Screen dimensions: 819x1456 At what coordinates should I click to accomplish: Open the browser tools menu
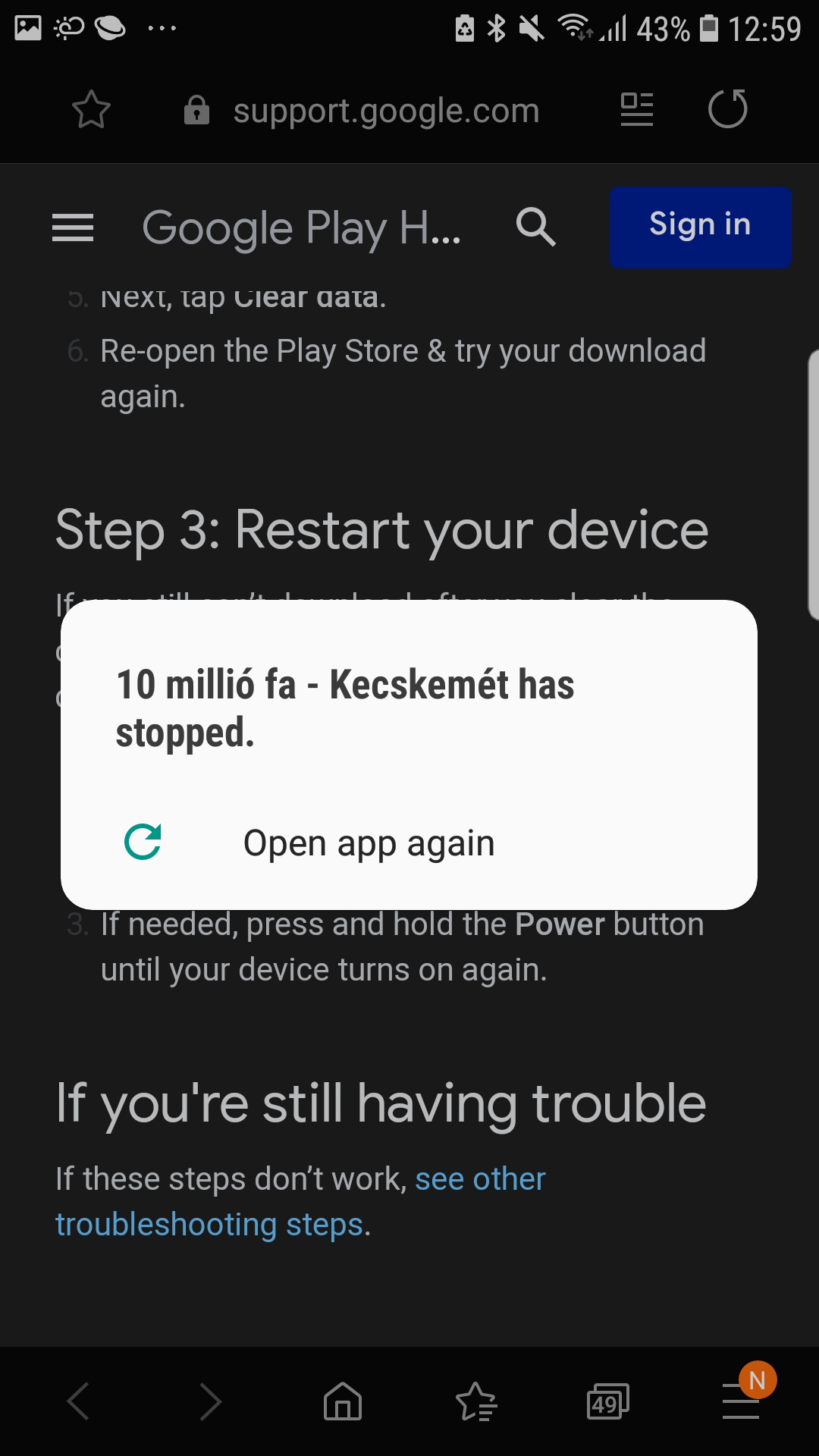coord(741,1402)
